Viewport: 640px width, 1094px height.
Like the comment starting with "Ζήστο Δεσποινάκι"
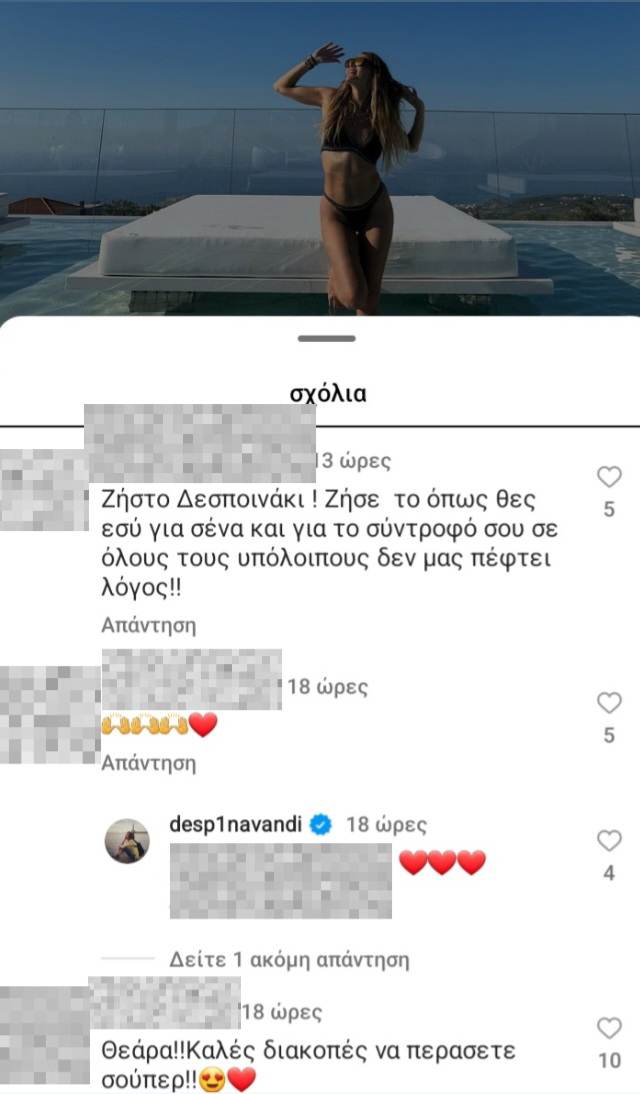609,477
